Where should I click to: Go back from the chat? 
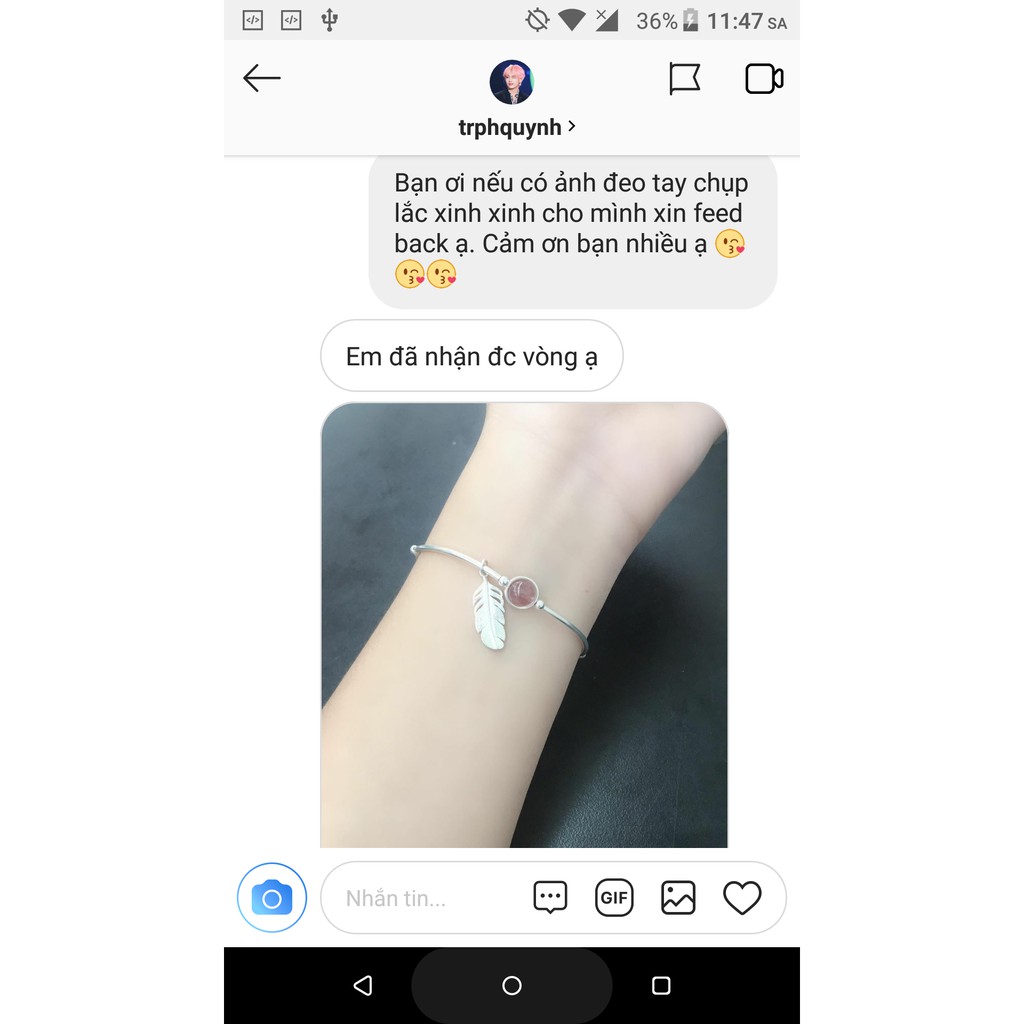point(262,79)
